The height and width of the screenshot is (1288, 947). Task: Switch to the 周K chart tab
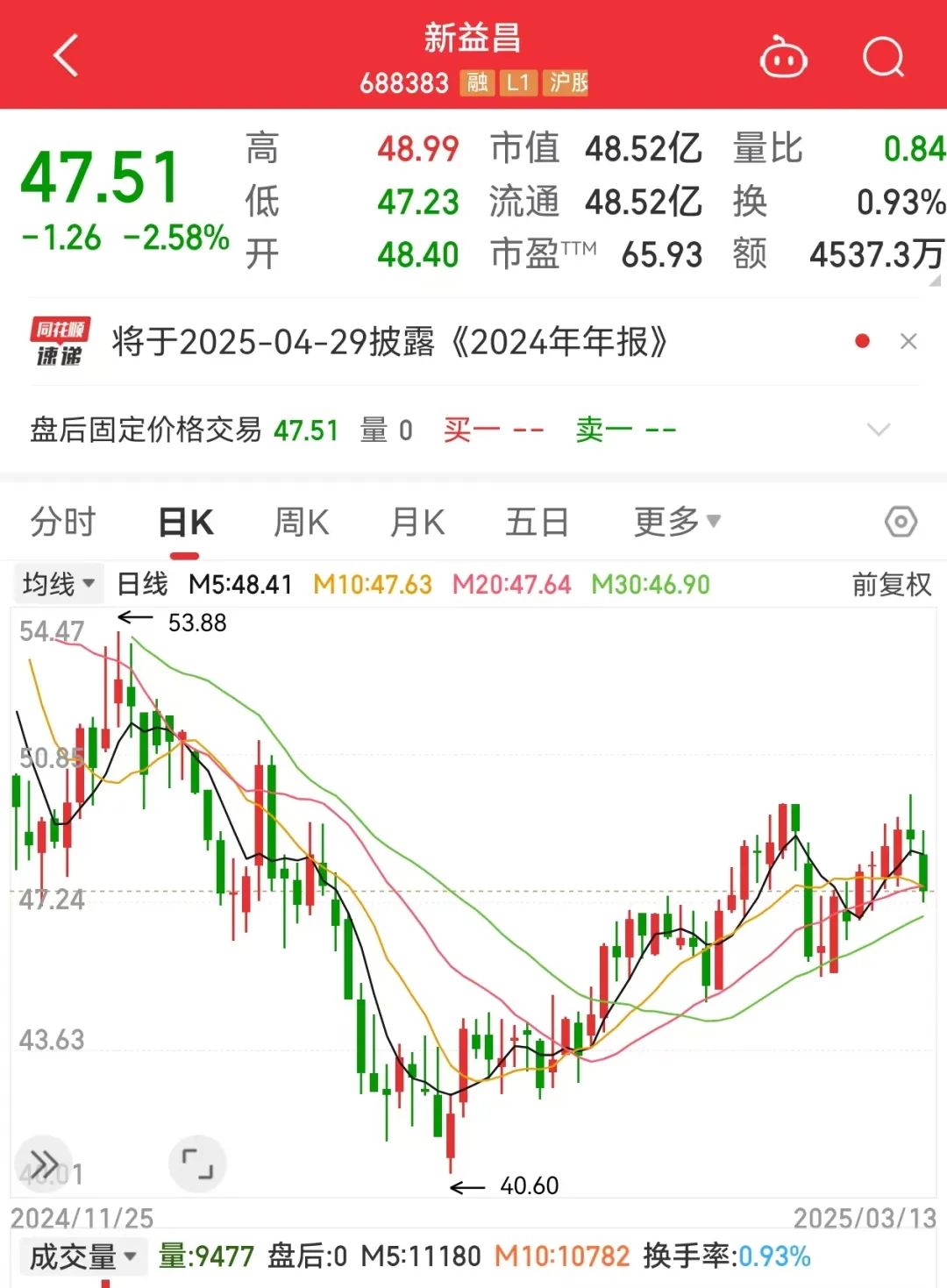click(301, 523)
